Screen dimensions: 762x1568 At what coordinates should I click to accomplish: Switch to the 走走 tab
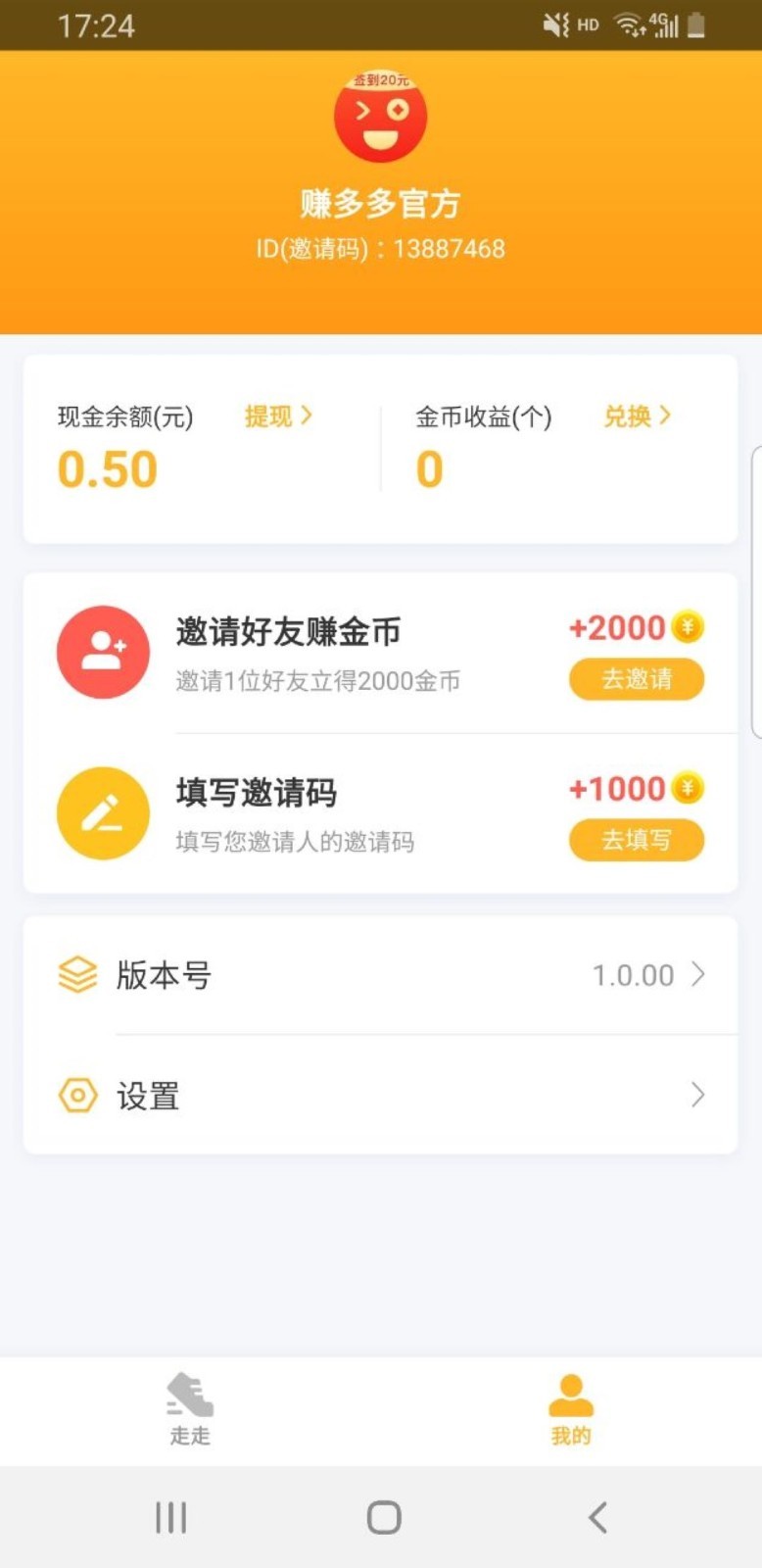coord(190,1410)
